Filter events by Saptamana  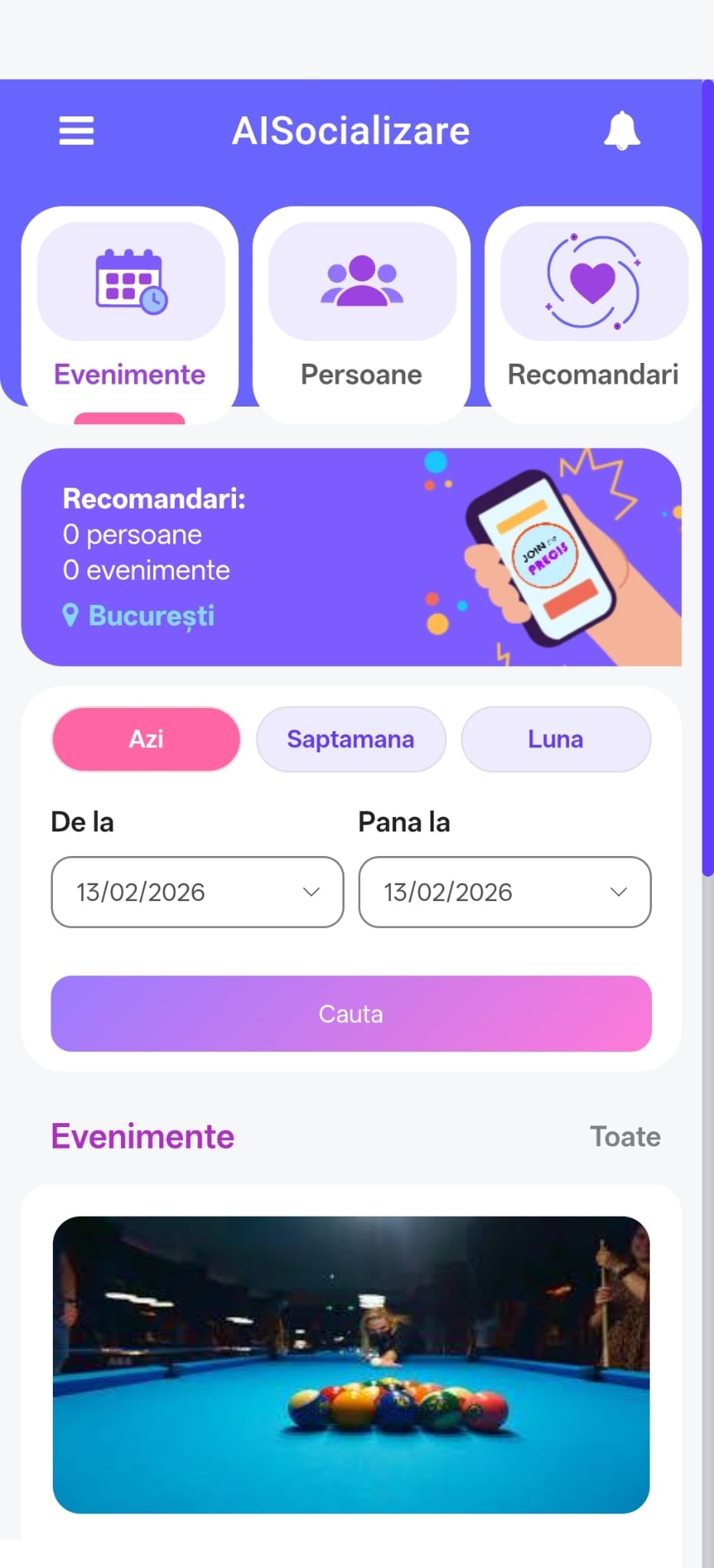tap(351, 740)
